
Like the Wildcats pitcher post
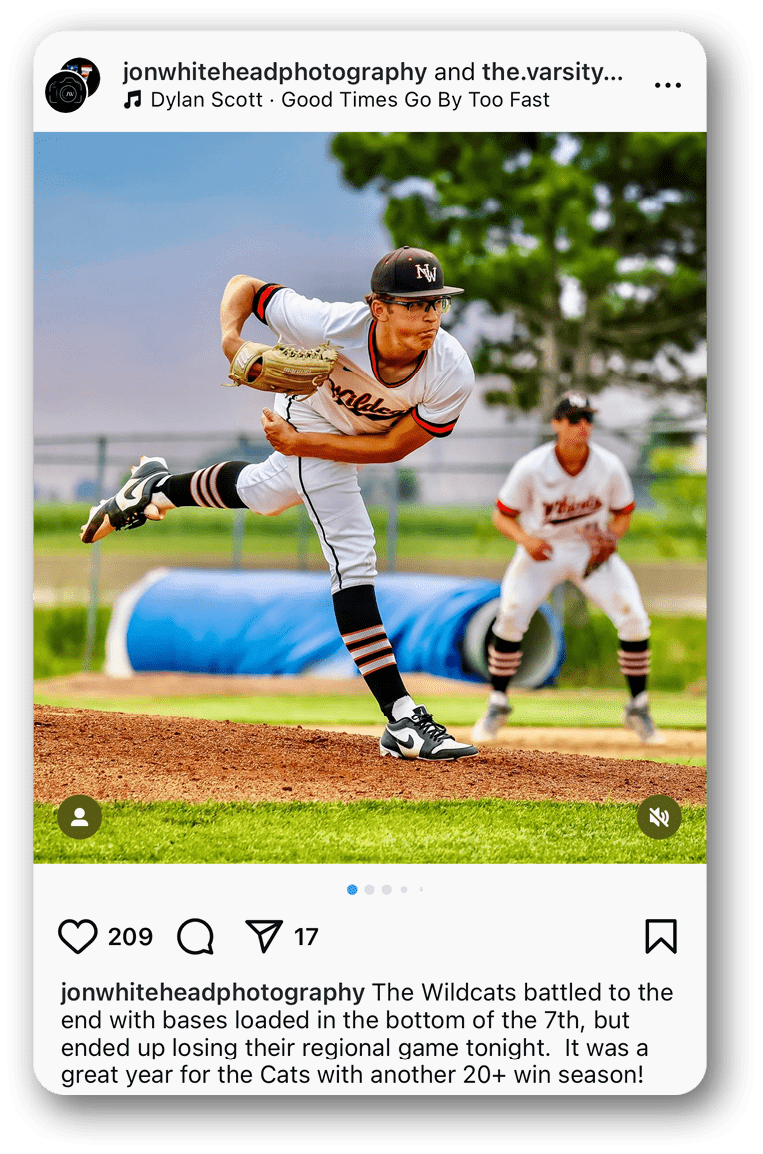pos(78,937)
